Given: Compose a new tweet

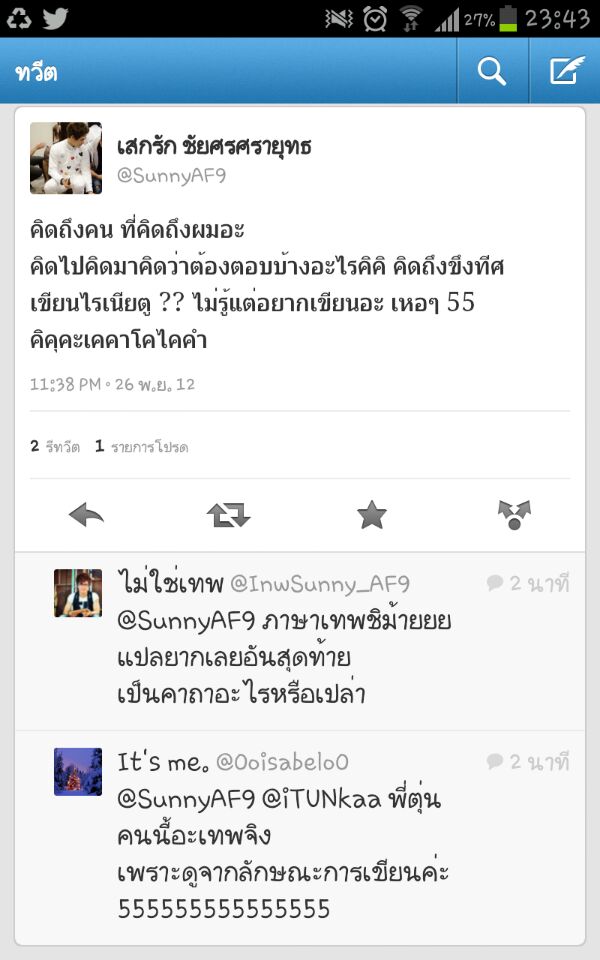Looking at the screenshot, I should pos(566,71).
